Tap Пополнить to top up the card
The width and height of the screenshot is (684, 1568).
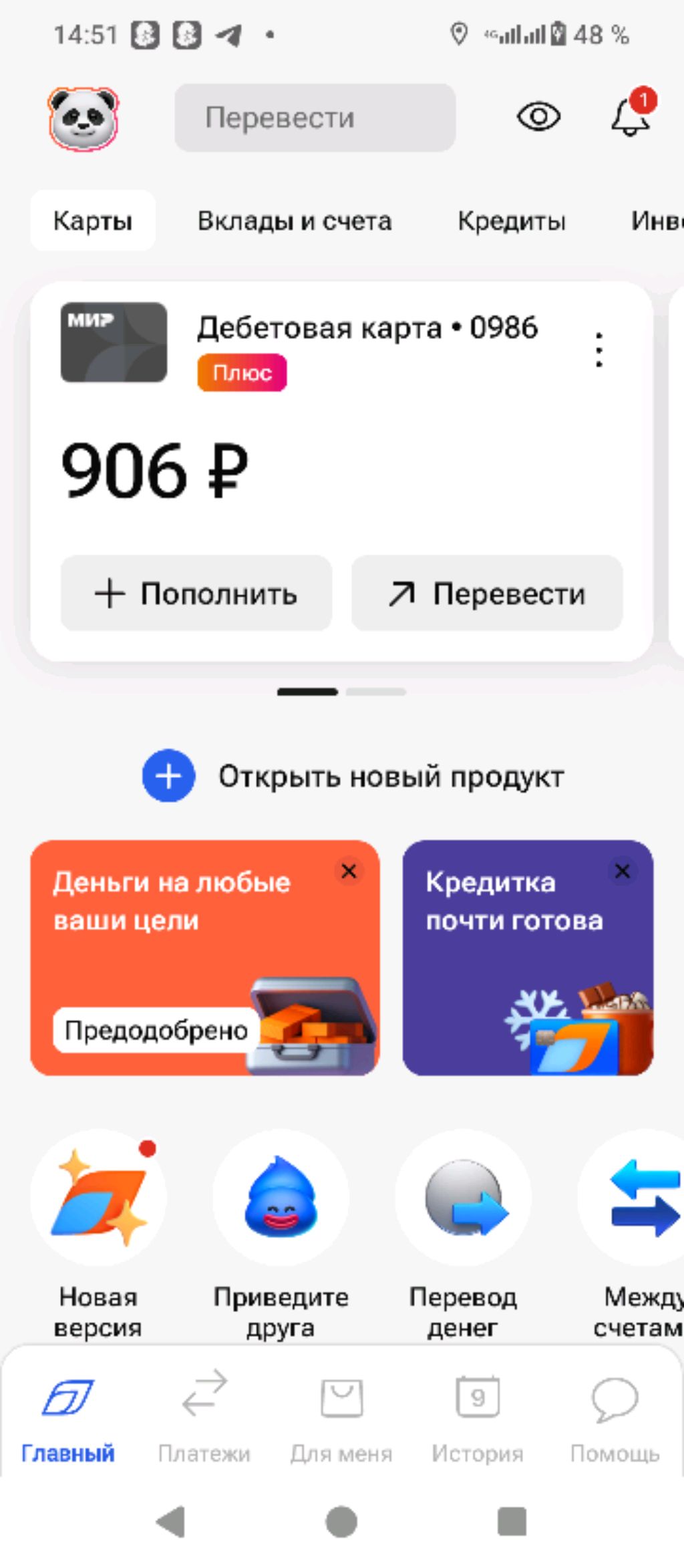(196, 593)
